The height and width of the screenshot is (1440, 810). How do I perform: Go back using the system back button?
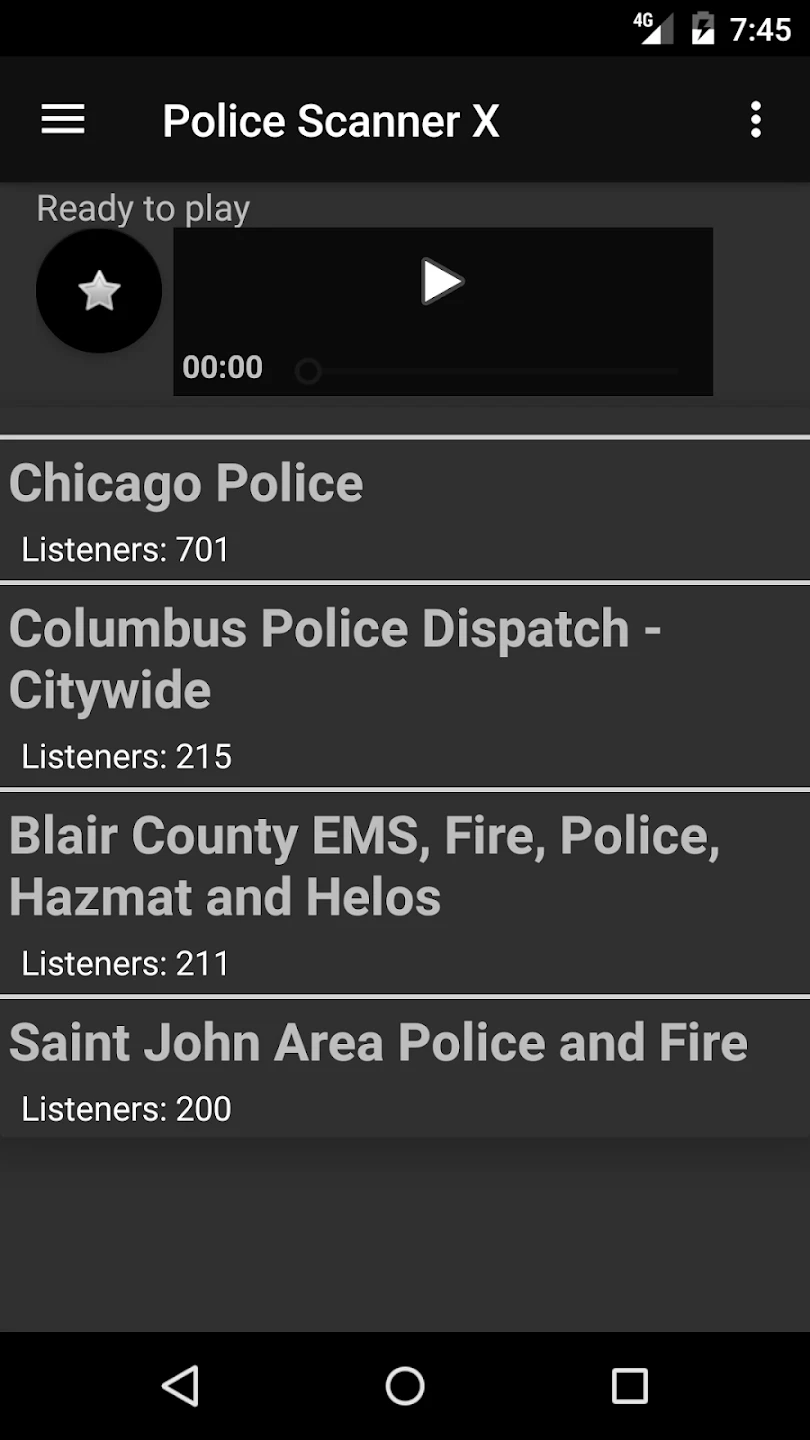click(181, 1386)
